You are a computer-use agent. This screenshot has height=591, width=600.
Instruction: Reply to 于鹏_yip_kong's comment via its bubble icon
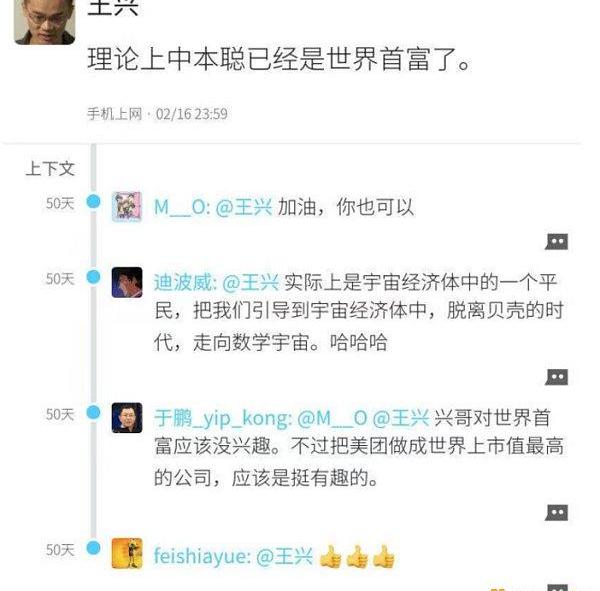click(557, 512)
